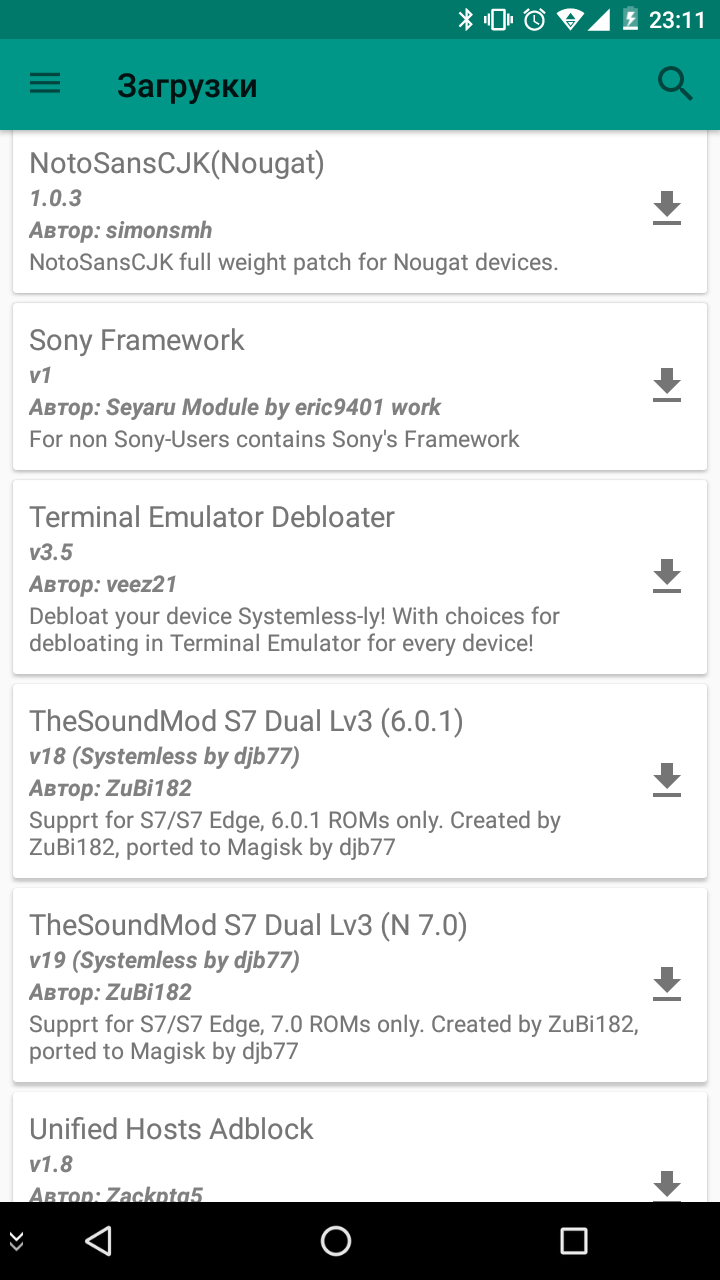This screenshot has height=1280, width=720.
Task: Open the Unified Hosts Adblock card
Action: 360,1147
